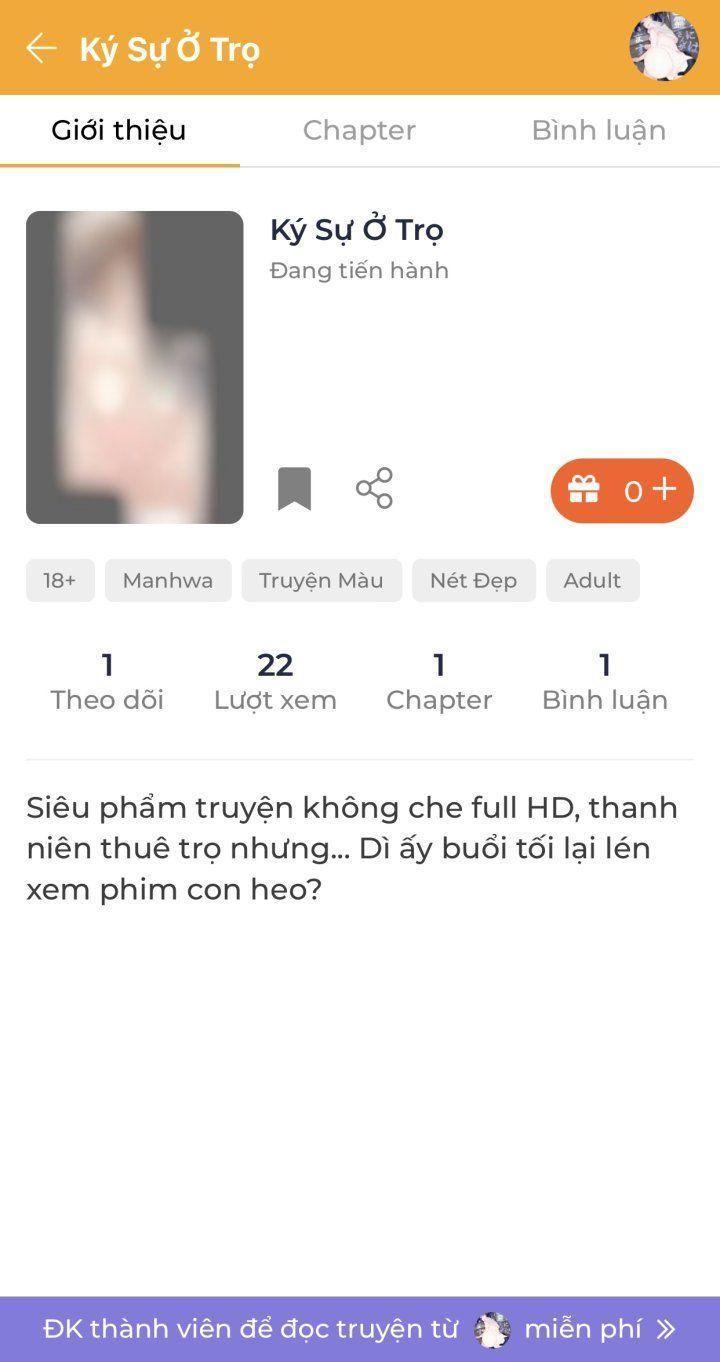This screenshot has width=720, height=1362.
Task: Share the story via the share icon
Action: coord(375,489)
